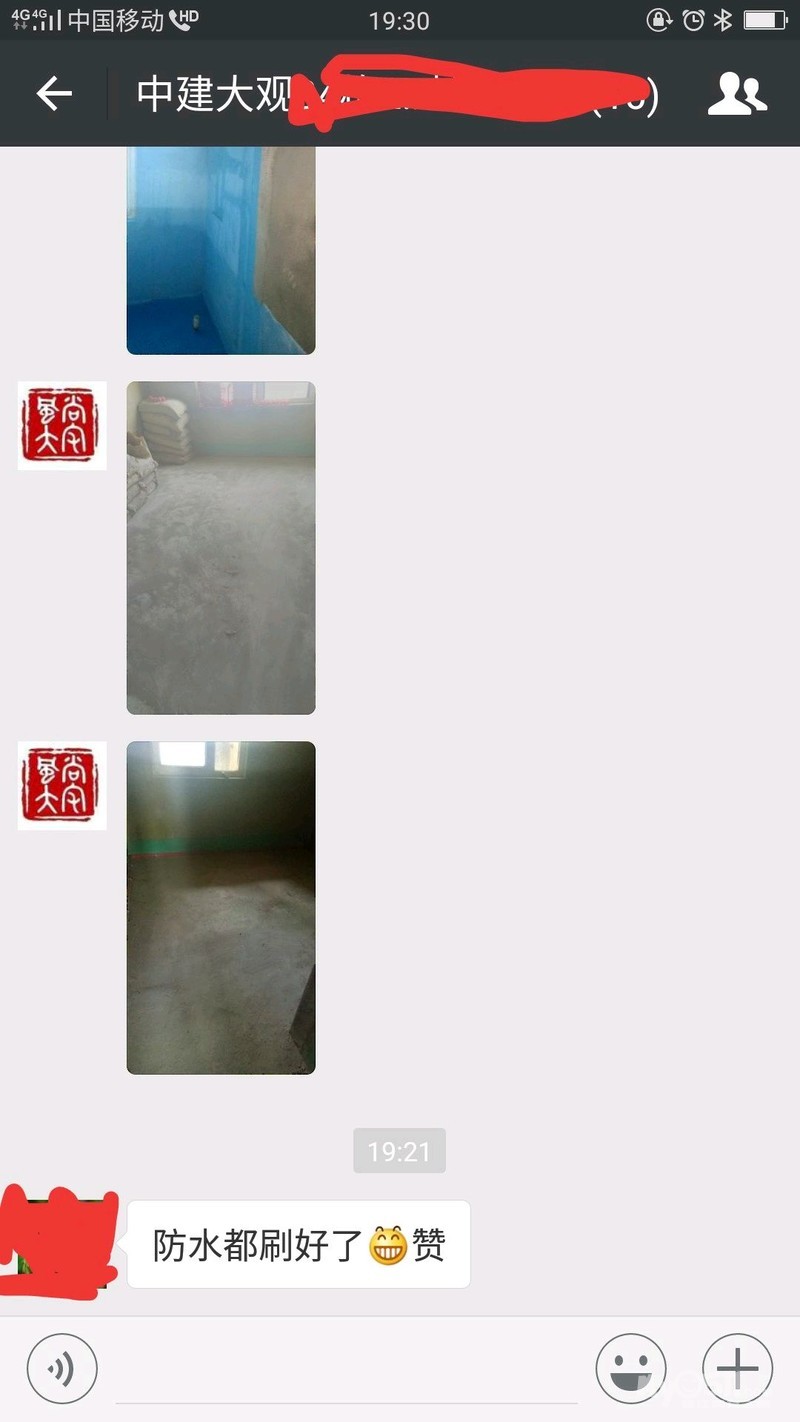Open the group members info icon
This screenshot has width=800, height=1422.
[737, 94]
